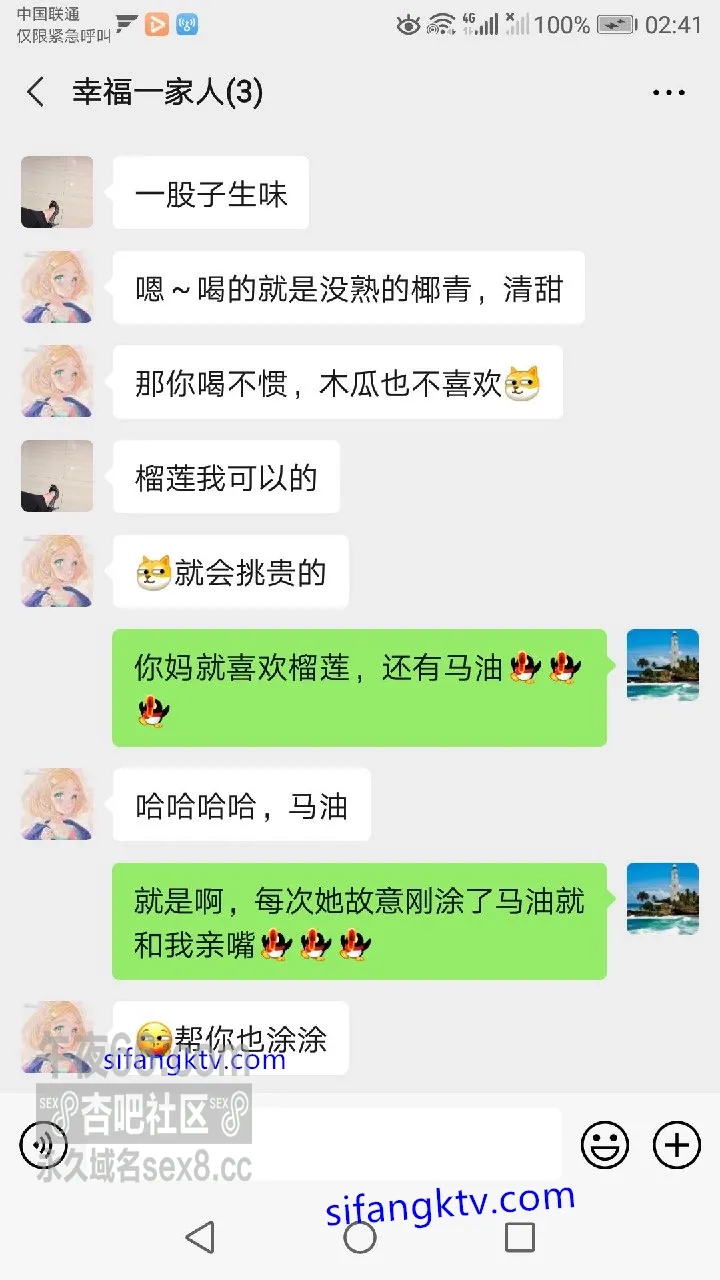Tap the anime avatar beside 哈哈哈哈，马油
720x1280 pixels.
pos(57,804)
